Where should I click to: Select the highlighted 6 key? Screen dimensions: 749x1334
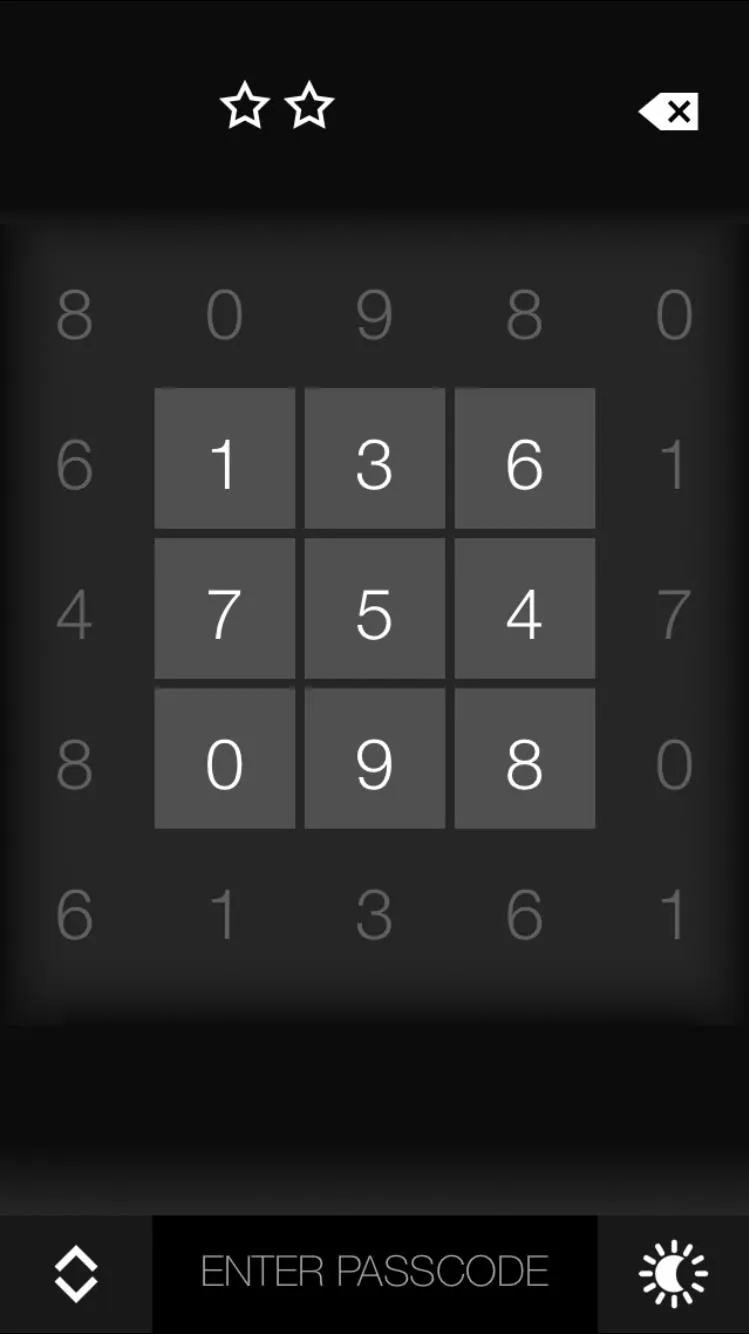[x=525, y=458]
